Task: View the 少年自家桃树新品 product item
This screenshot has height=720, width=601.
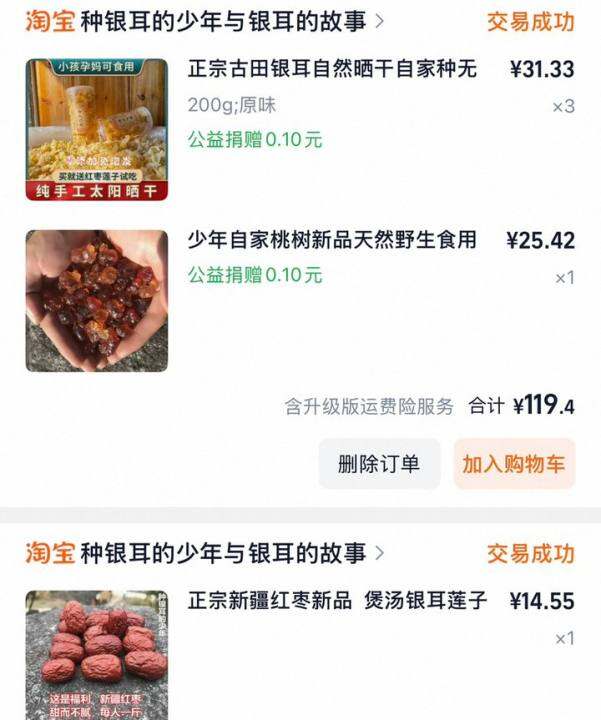Action: 332,241
